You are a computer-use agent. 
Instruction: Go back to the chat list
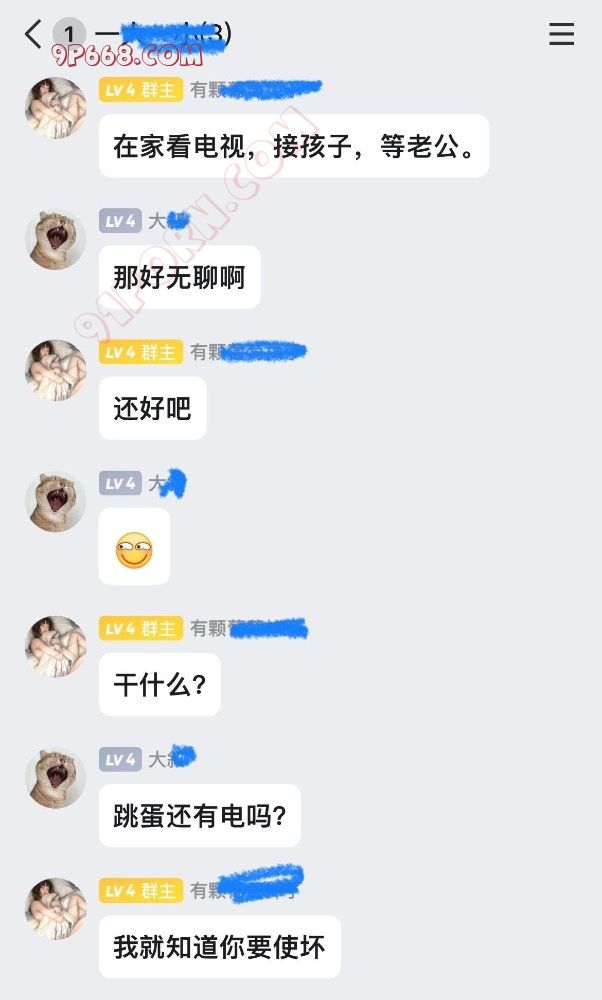coord(34,35)
